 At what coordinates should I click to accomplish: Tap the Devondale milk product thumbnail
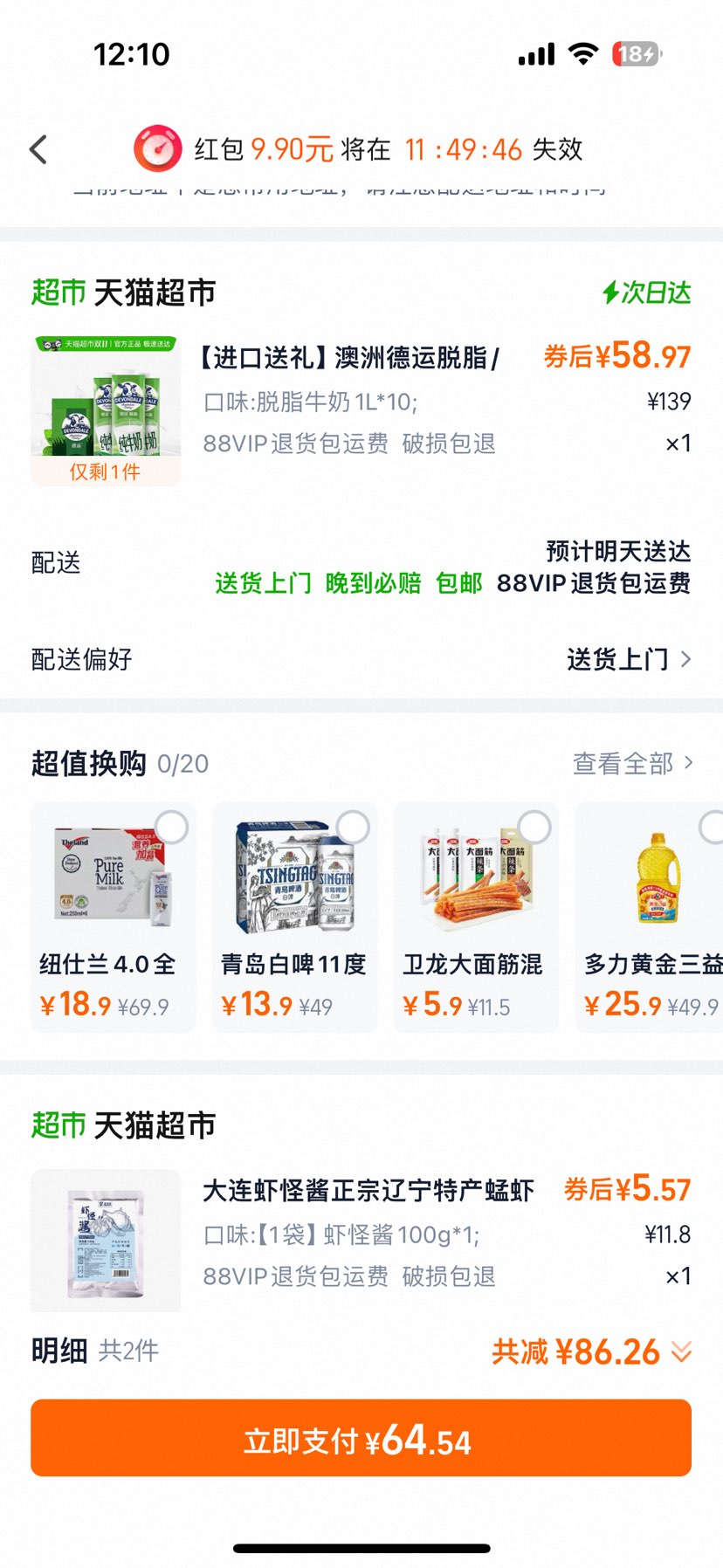[105, 398]
